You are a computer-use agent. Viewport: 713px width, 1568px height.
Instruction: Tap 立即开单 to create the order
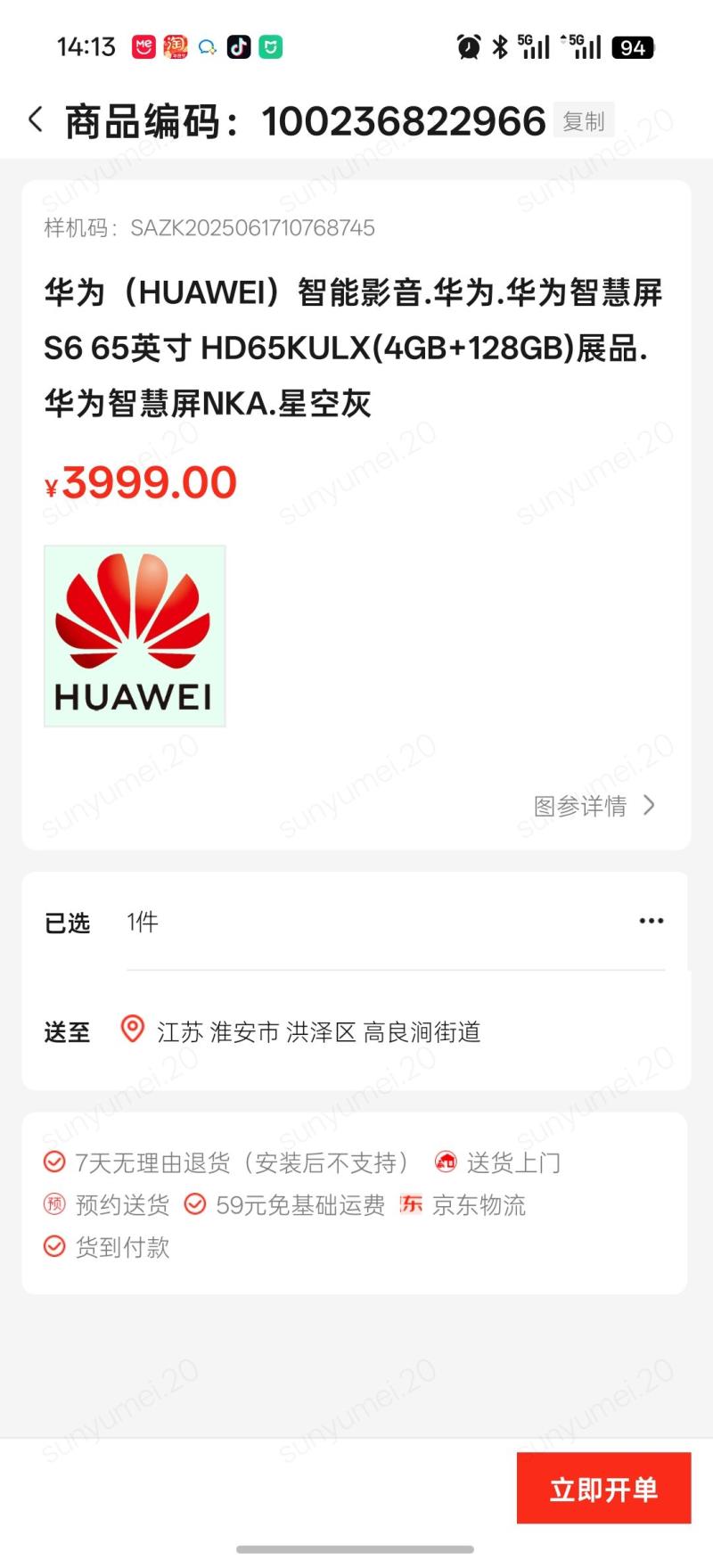click(x=603, y=1489)
